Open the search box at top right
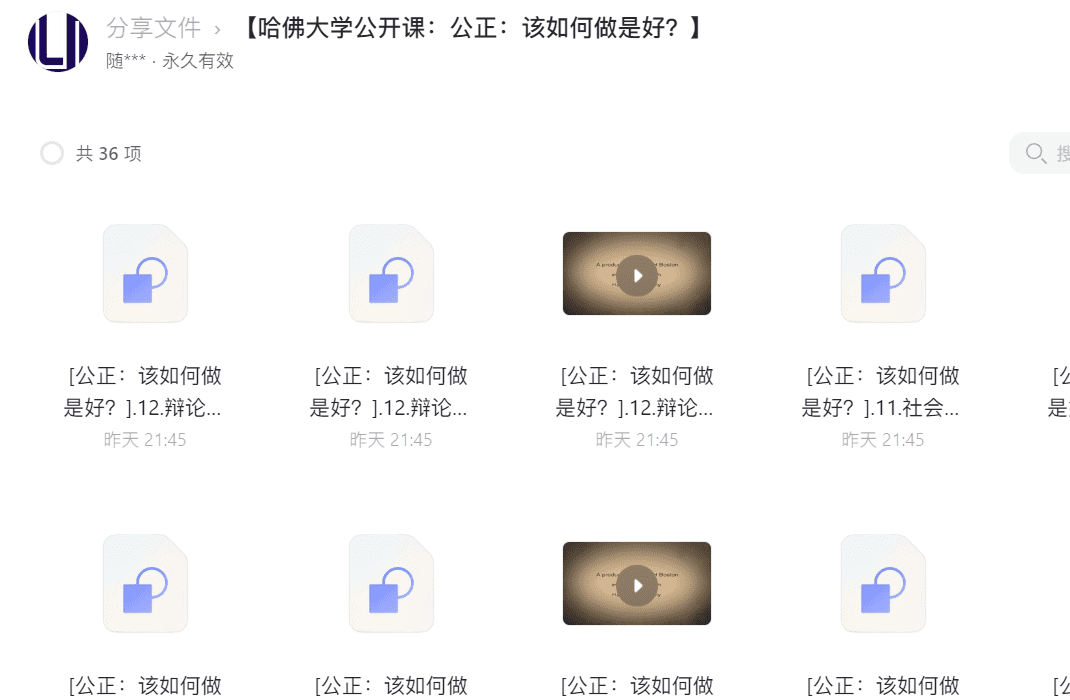1070x700 pixels. [x=1045, y=153]
